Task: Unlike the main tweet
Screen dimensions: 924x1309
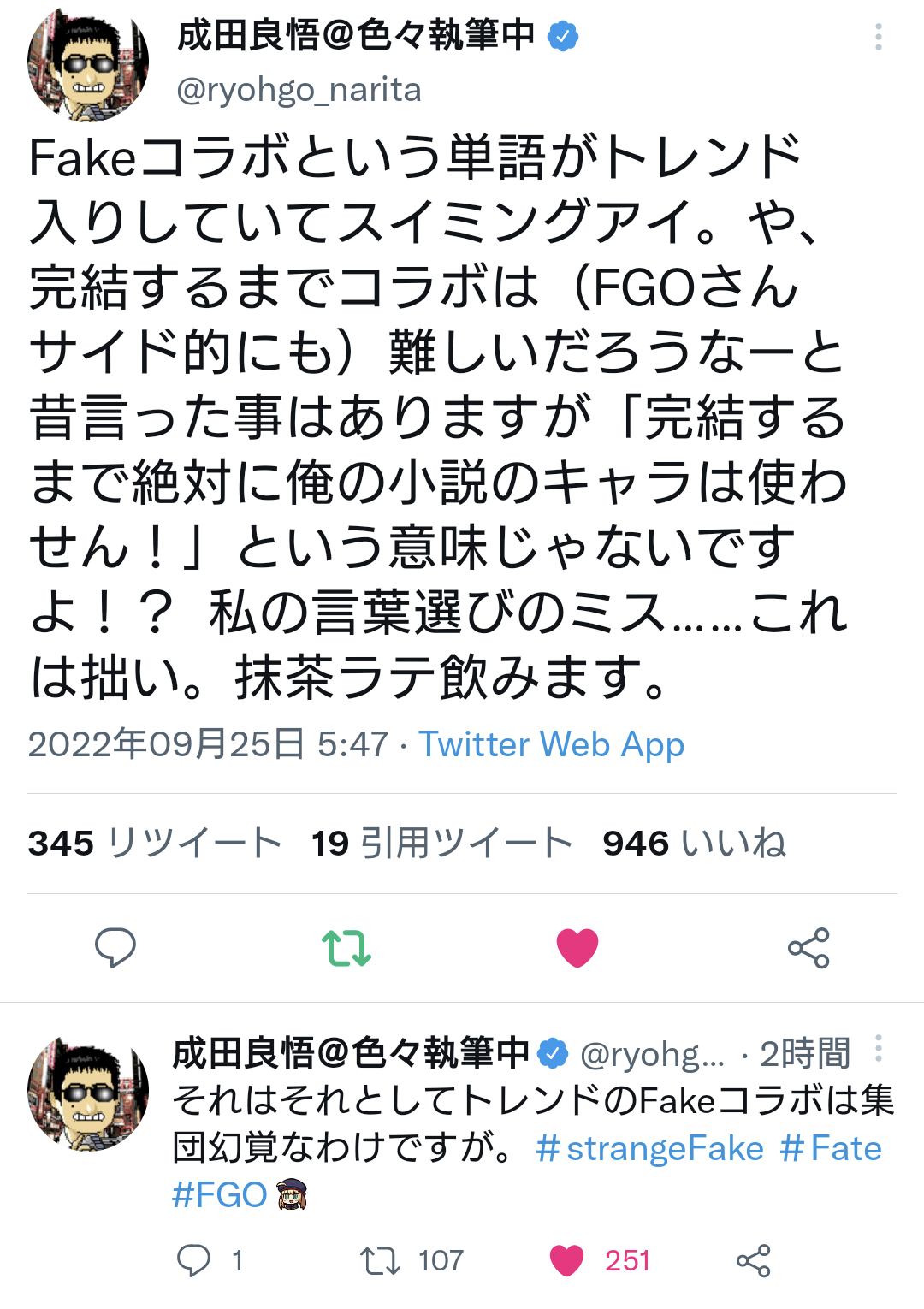Action: coord(577,947)
